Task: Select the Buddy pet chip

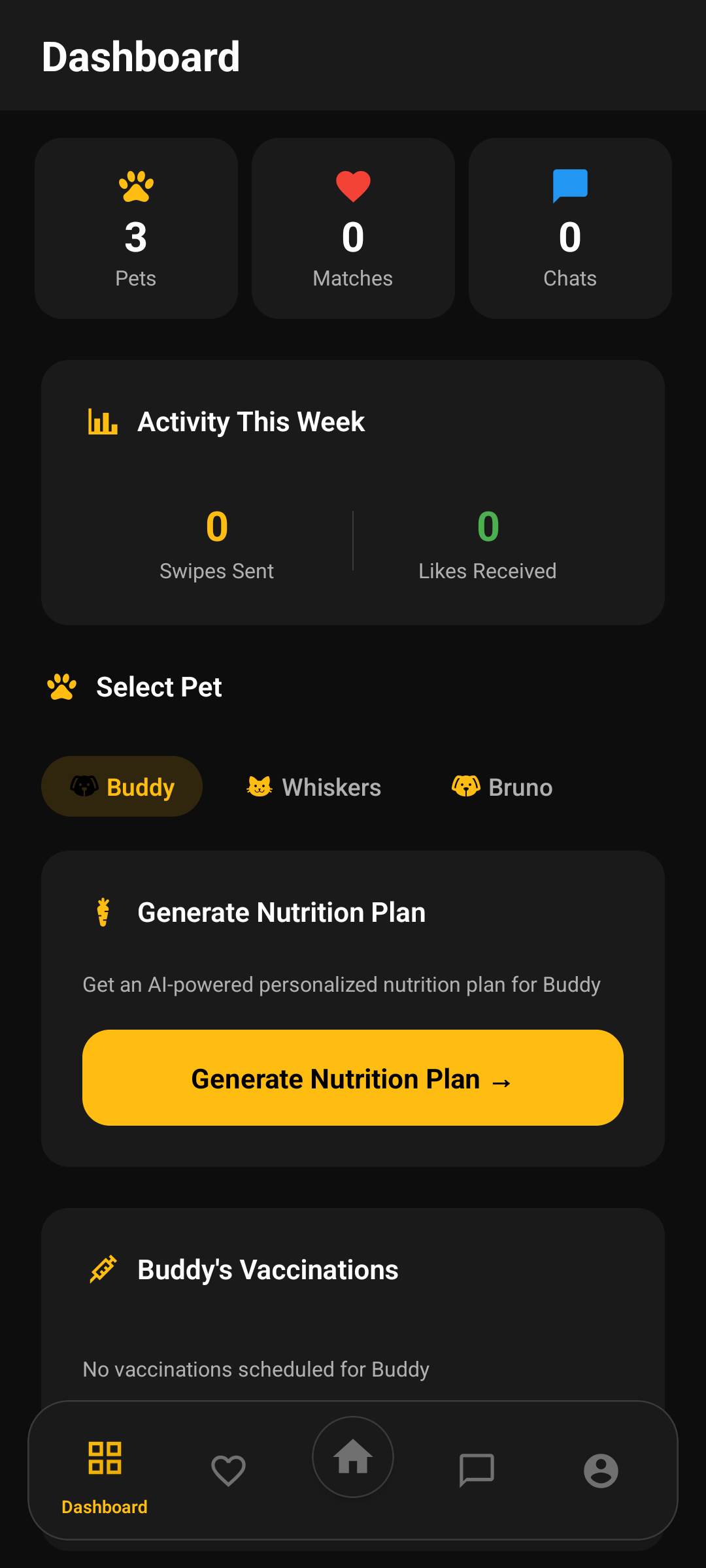Action: click(122, 787)
